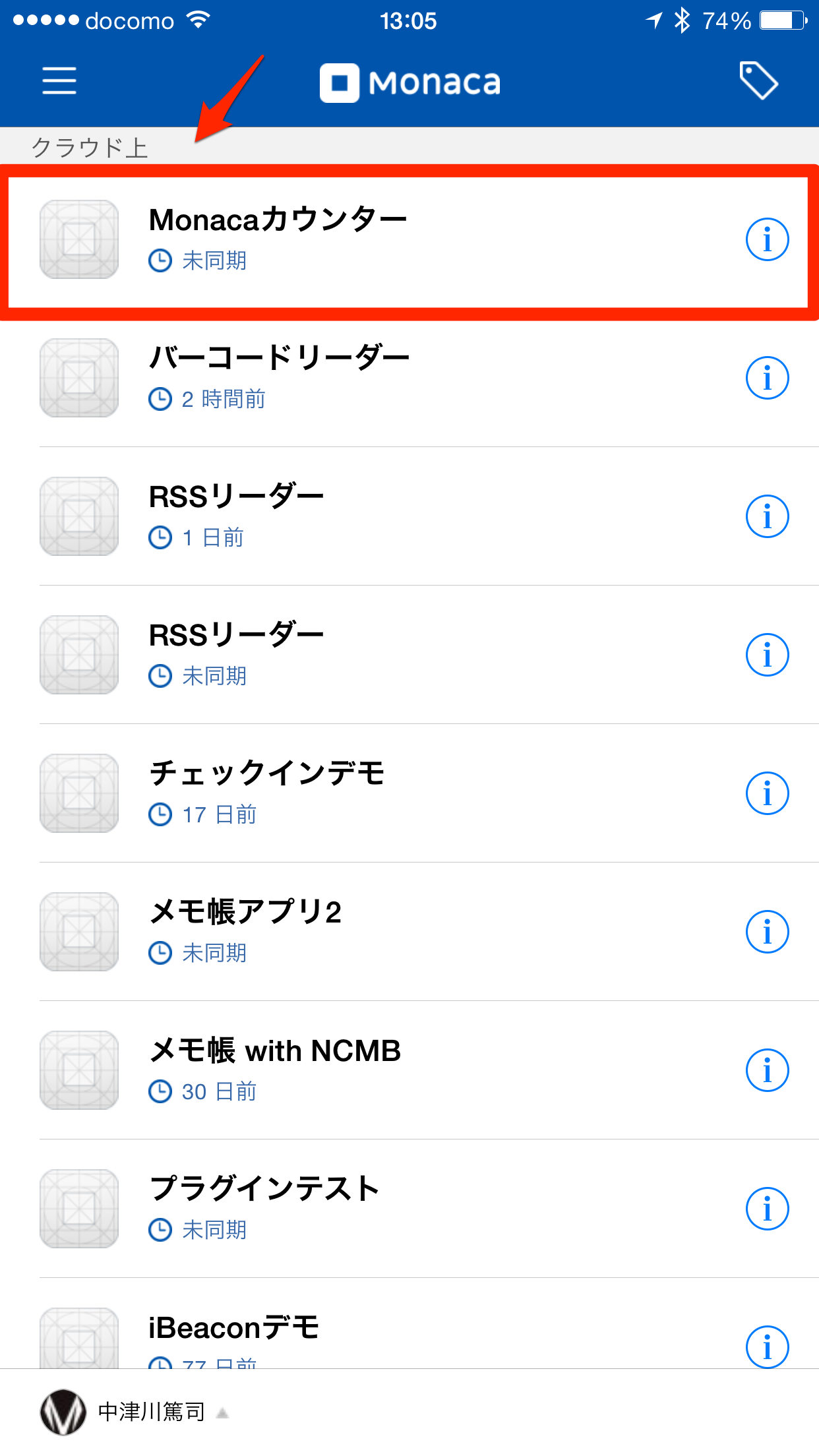
Task: View info for メモ帳 with NCMB
Action: [x=767, y=1071]
